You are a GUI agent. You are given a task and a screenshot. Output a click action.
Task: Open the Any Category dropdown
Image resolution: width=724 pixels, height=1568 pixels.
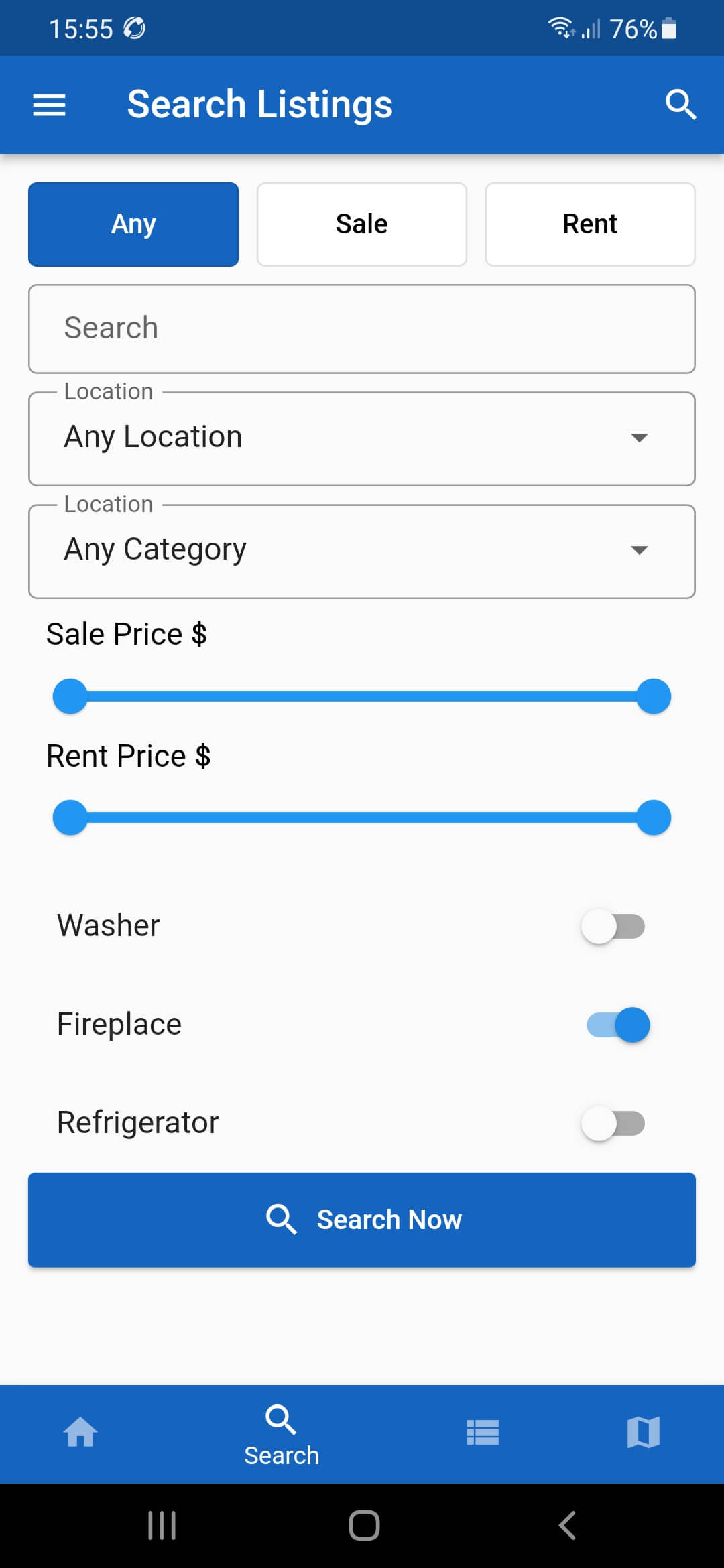pos(362,549)
